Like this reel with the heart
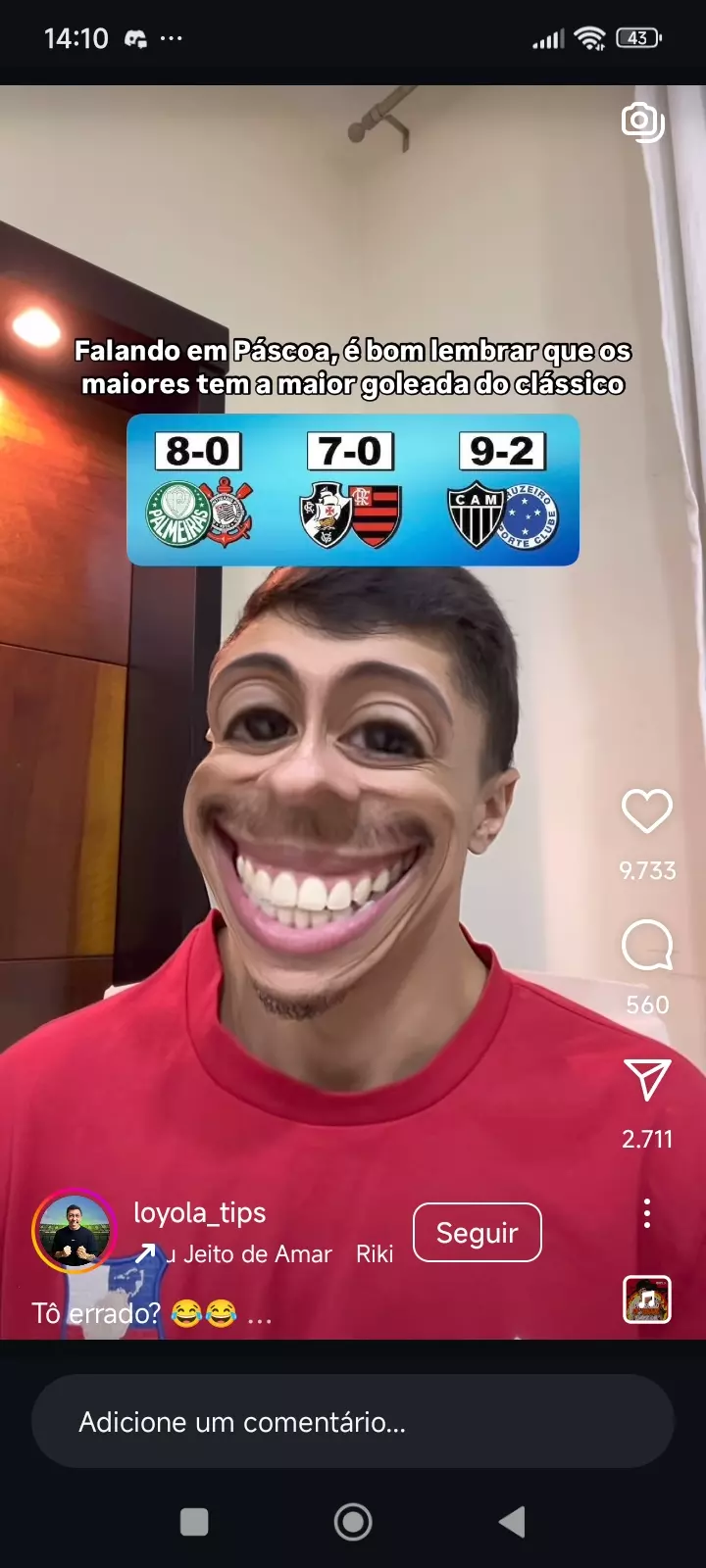 click(x=647, y=811)
